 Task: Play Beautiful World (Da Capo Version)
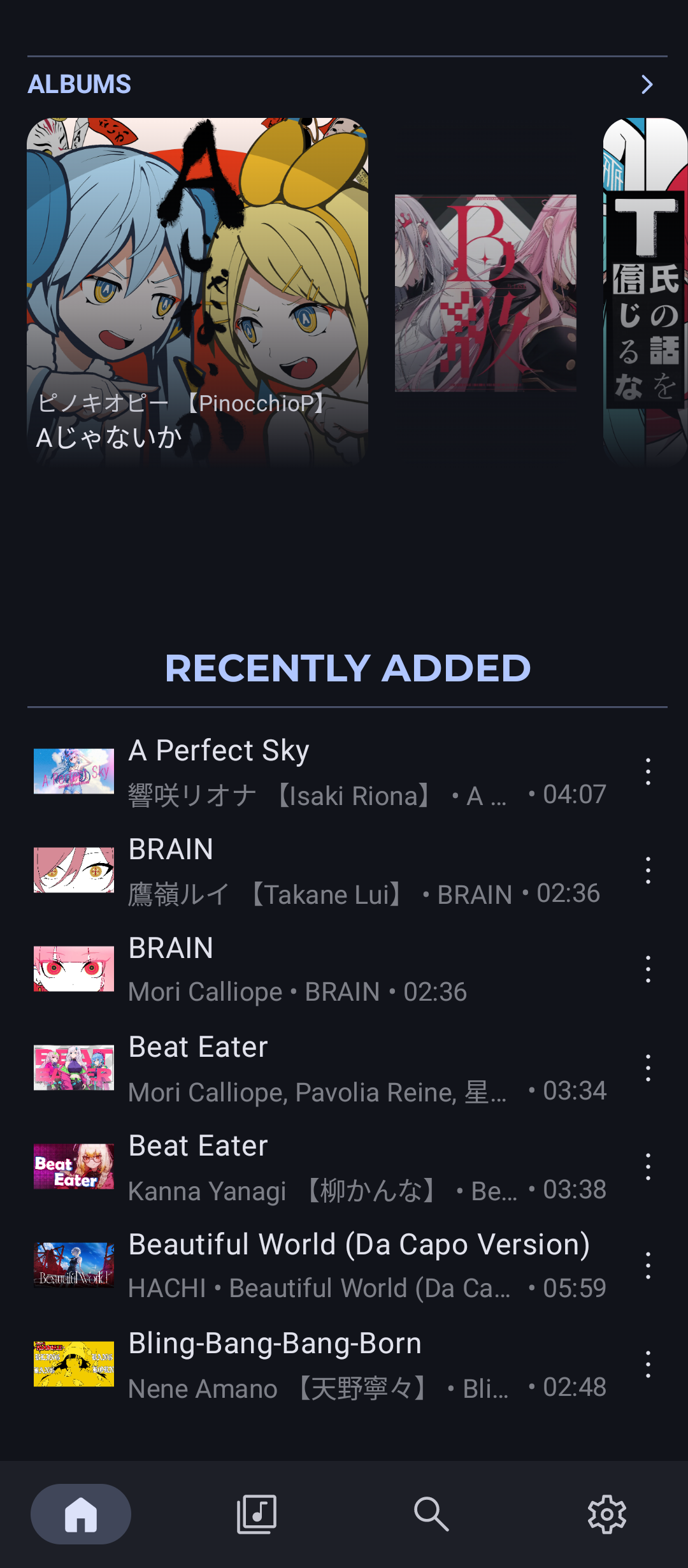pyautogui.click(x=319, y=1265)
